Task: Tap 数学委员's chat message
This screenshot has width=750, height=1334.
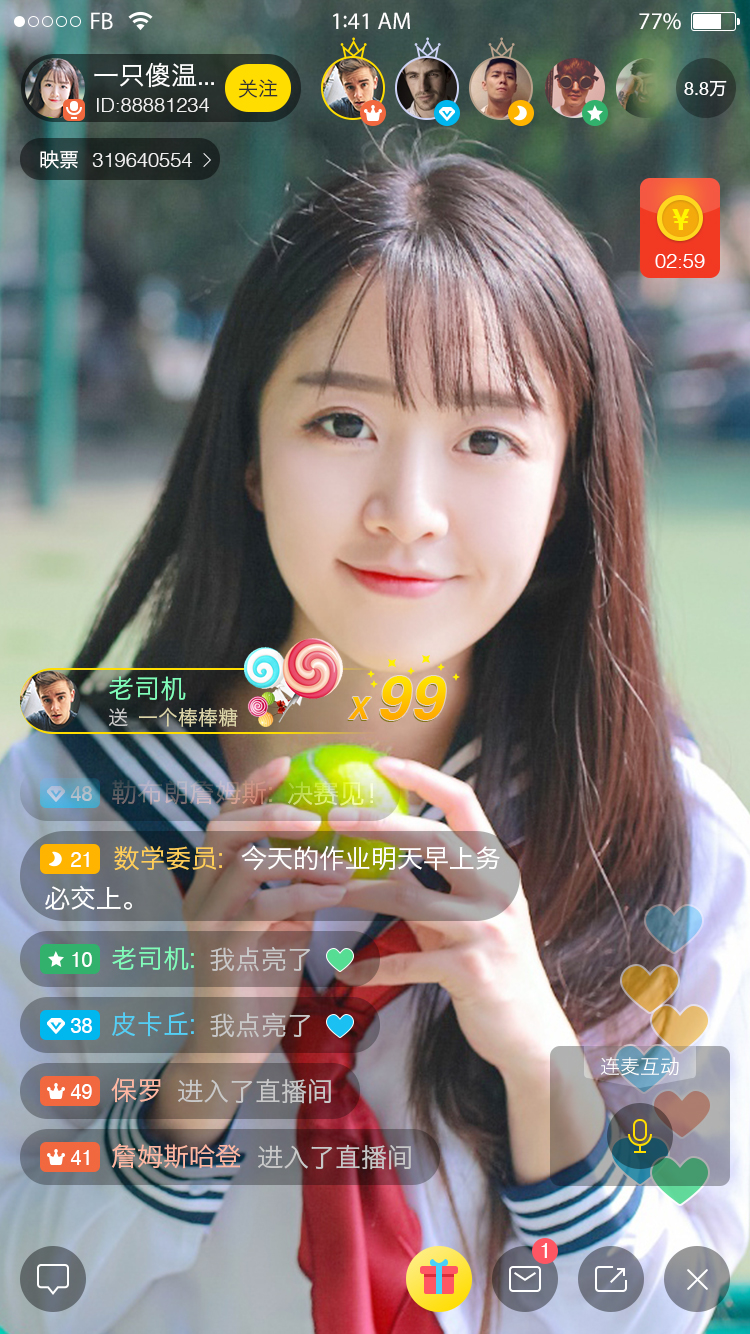Action: (270, 876)
